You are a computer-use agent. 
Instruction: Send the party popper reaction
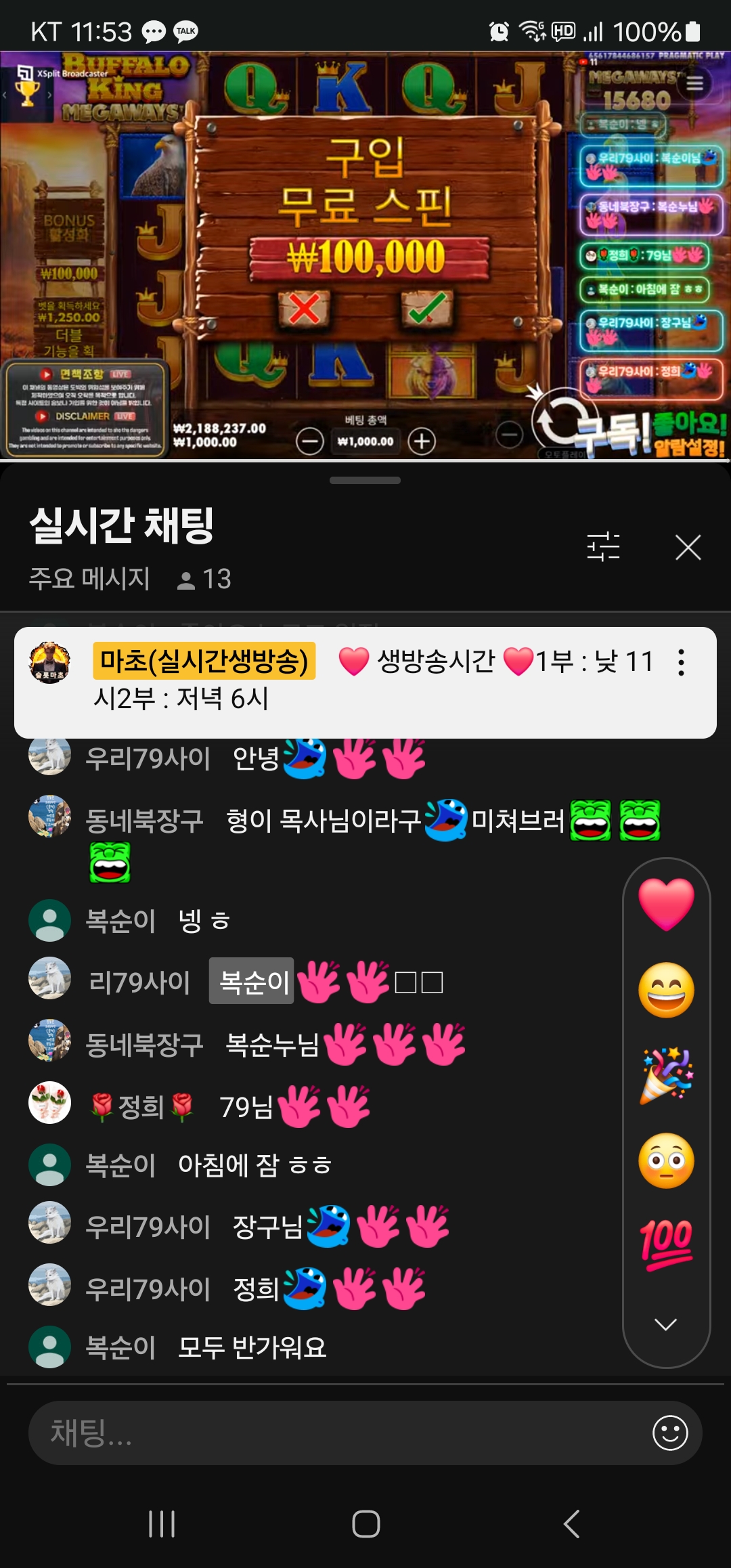tap(666, 1075)
